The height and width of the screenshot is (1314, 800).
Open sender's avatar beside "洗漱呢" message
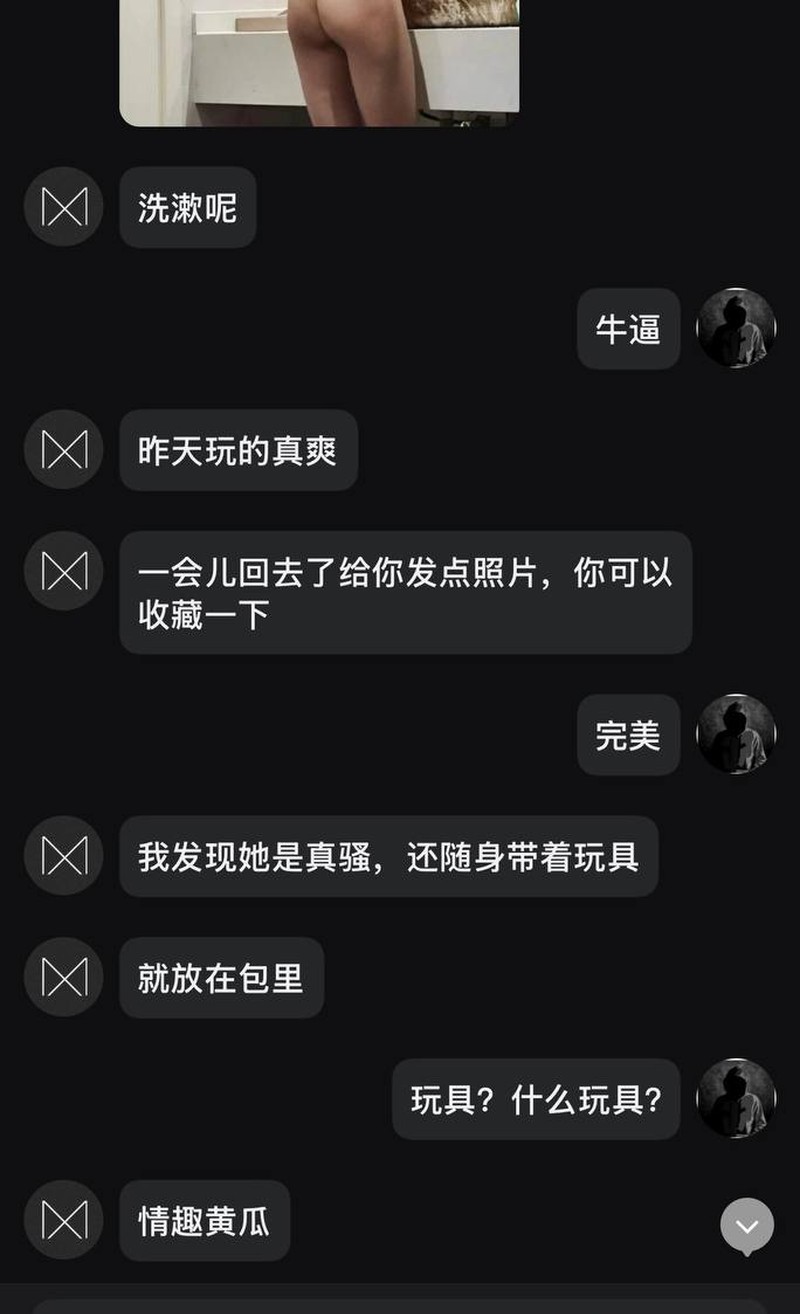coord(64,207)
